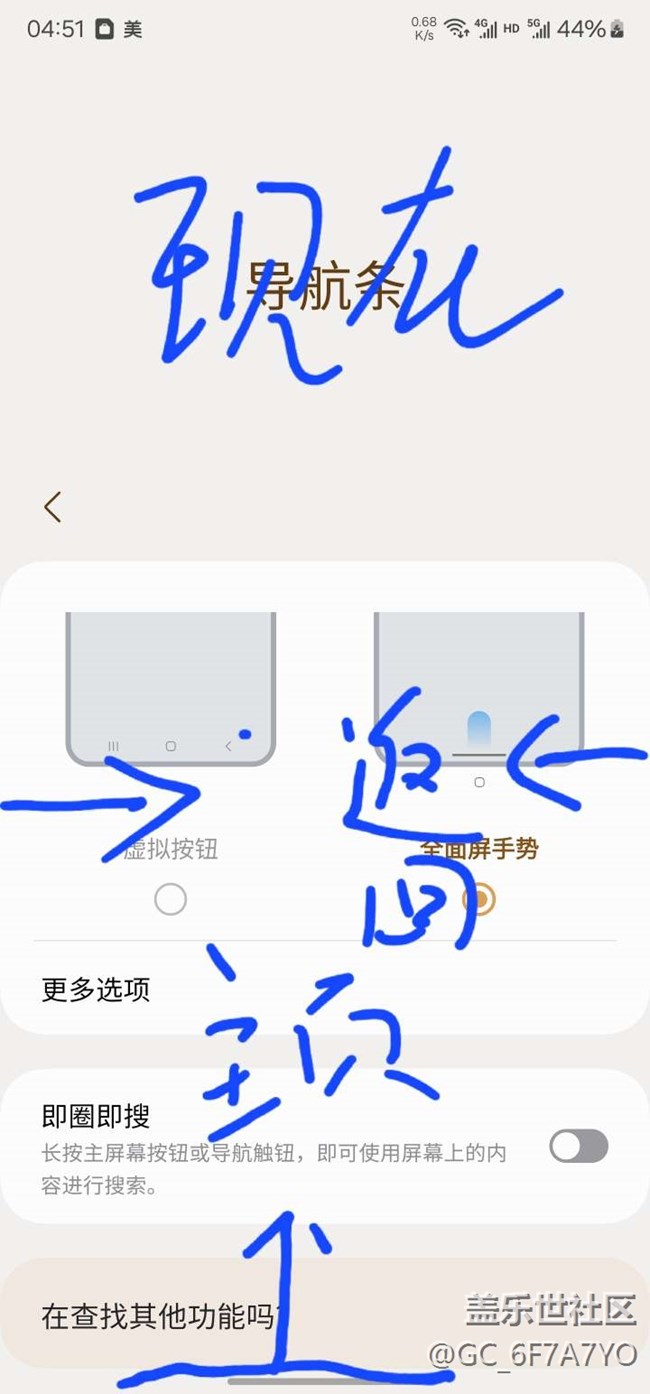Viewport: 650px width, 1394px height.
Task: Select the 虚拟按钮 radio button
Action: pyautogui.click(x=171, y=900)
